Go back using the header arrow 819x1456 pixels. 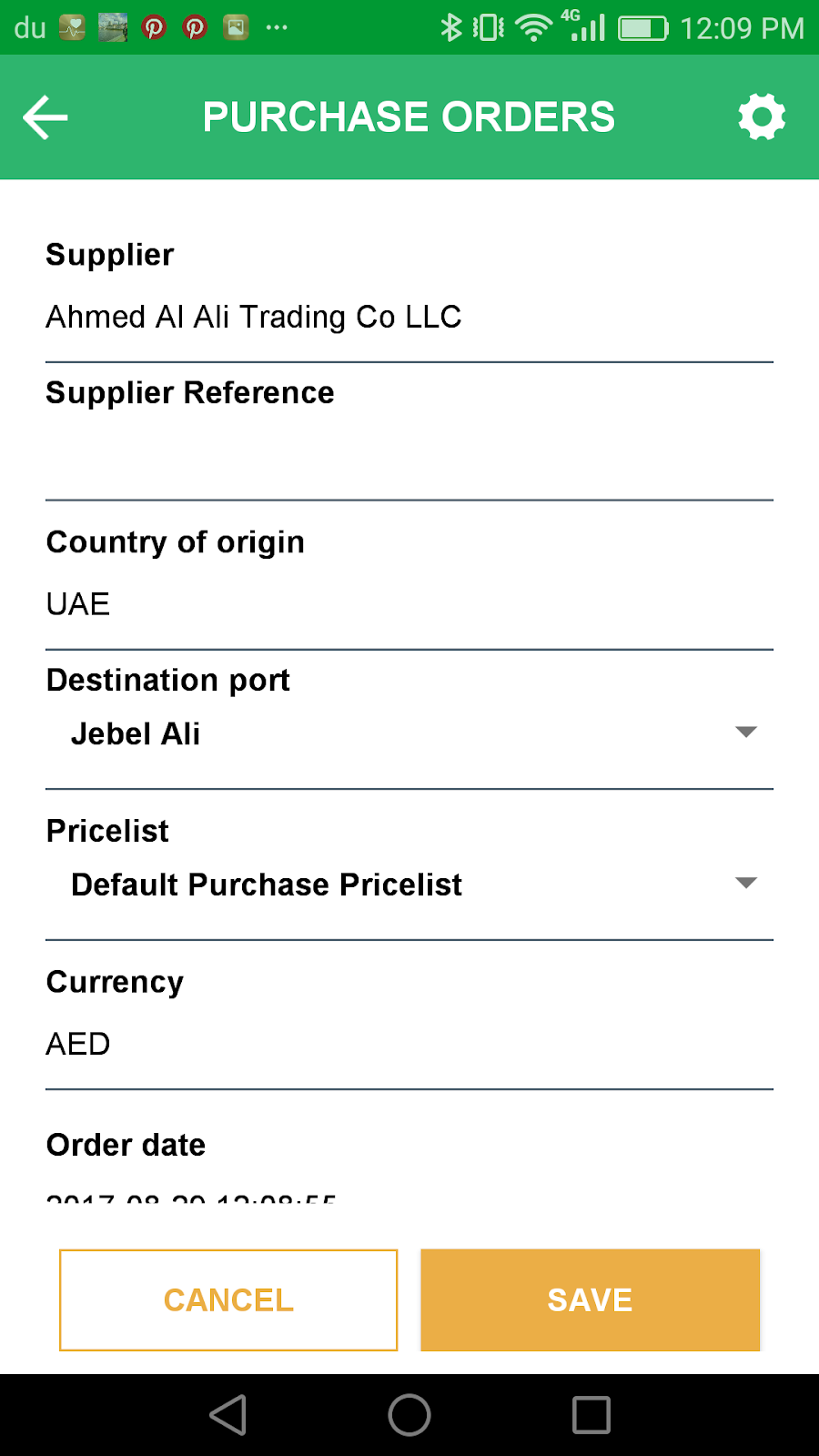point(45,117)
